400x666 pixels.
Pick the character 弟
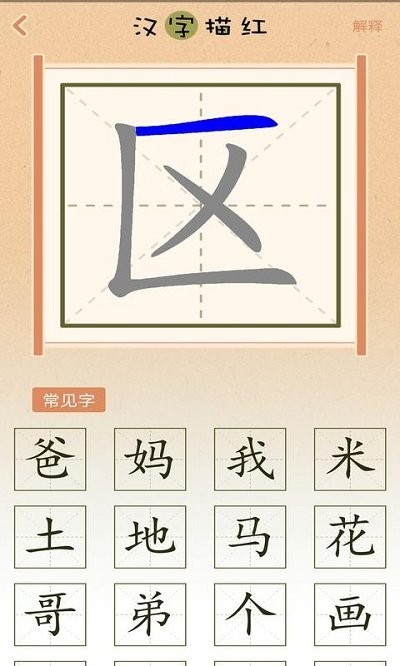pyautogui.click(x=150, y=615)
